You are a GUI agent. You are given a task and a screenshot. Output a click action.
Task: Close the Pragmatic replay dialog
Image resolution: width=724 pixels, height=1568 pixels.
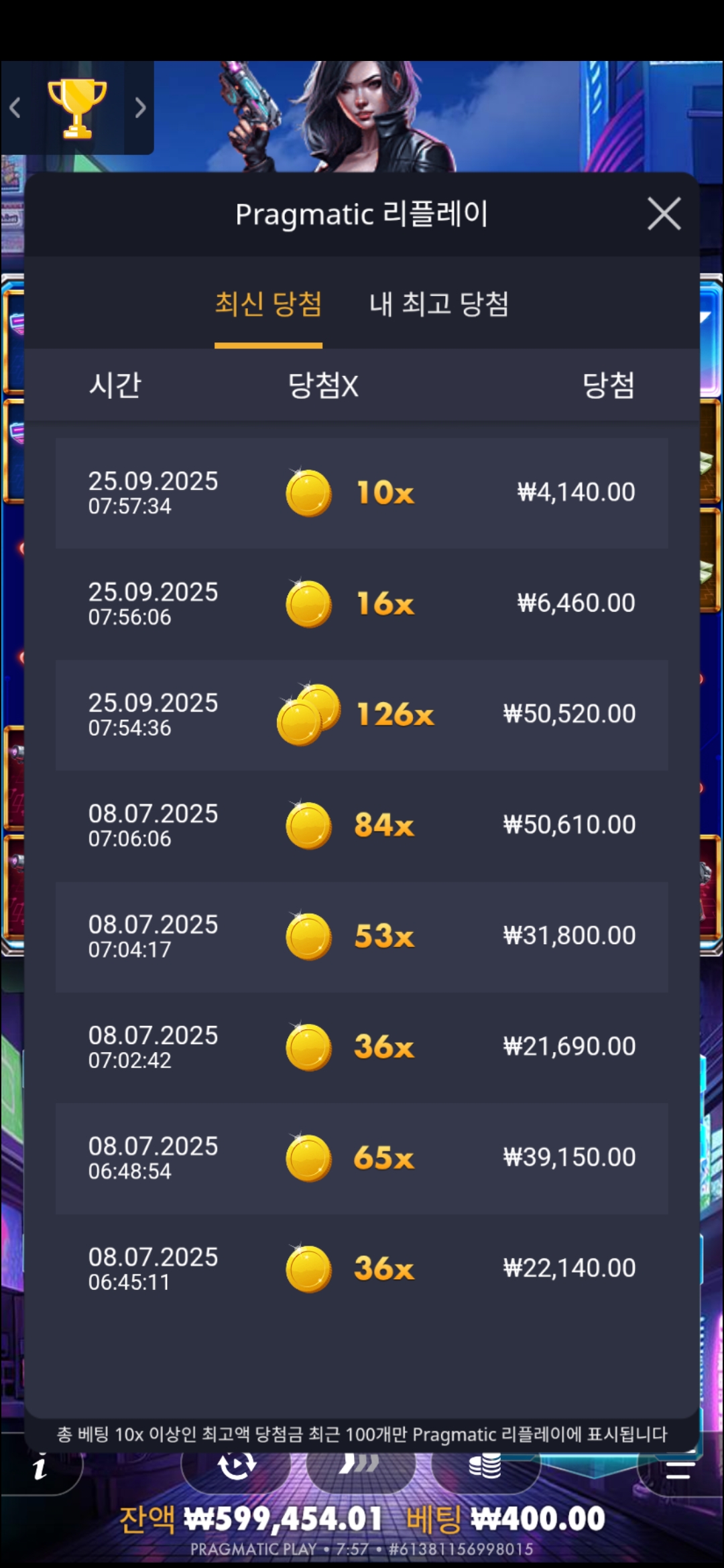[664, 214]
